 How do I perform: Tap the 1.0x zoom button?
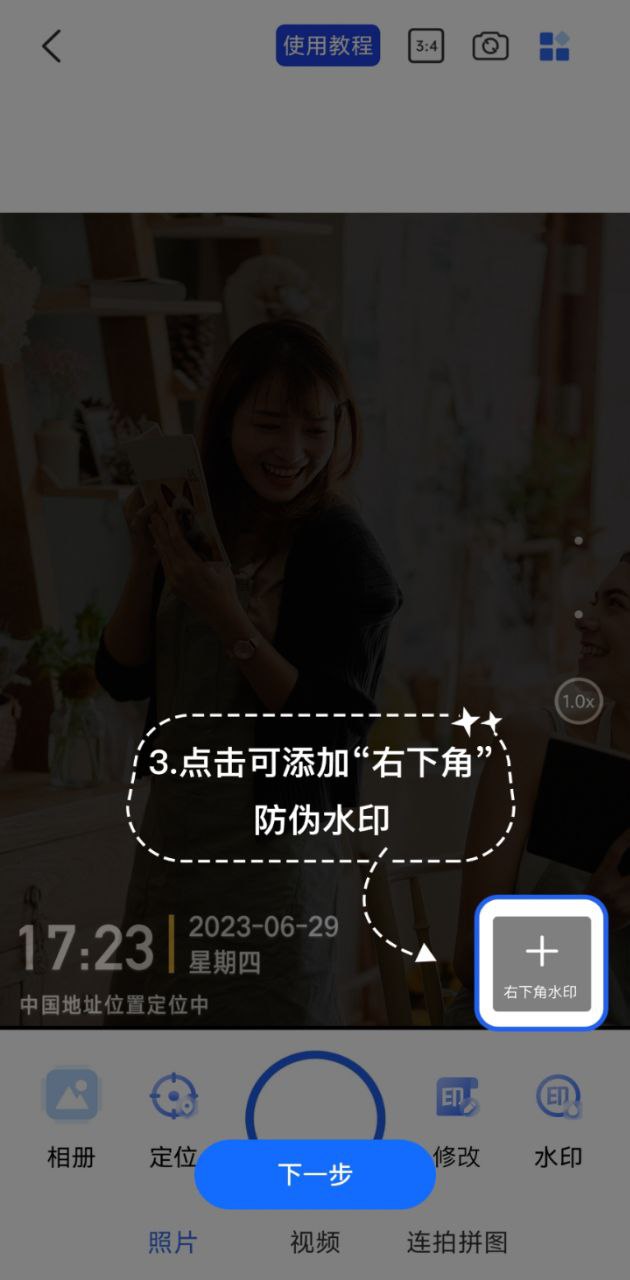[578, 701]
